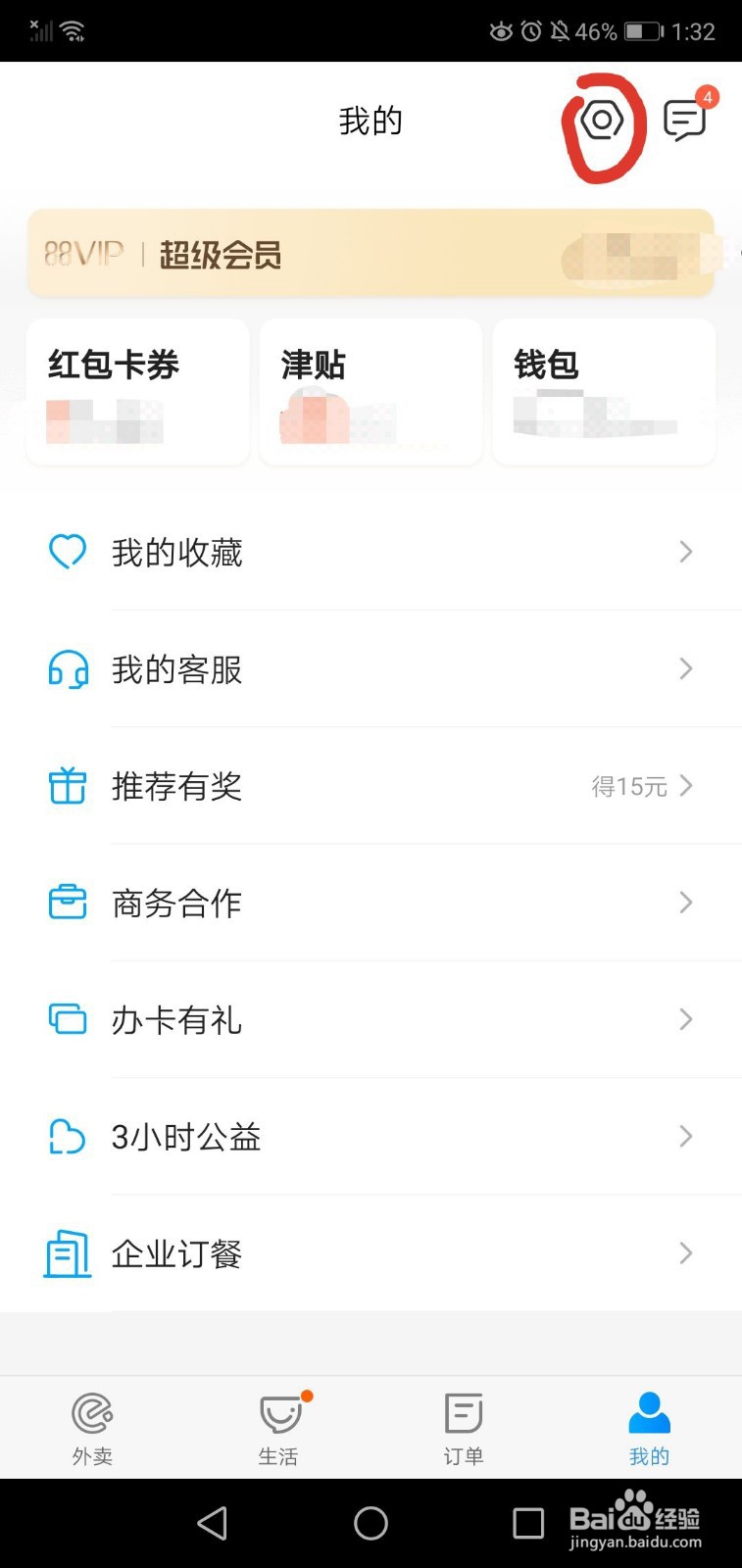This screenshot has height=1568, width=742.
Task: Expand the 我的客服 row chevron
Action: [685, 669]
